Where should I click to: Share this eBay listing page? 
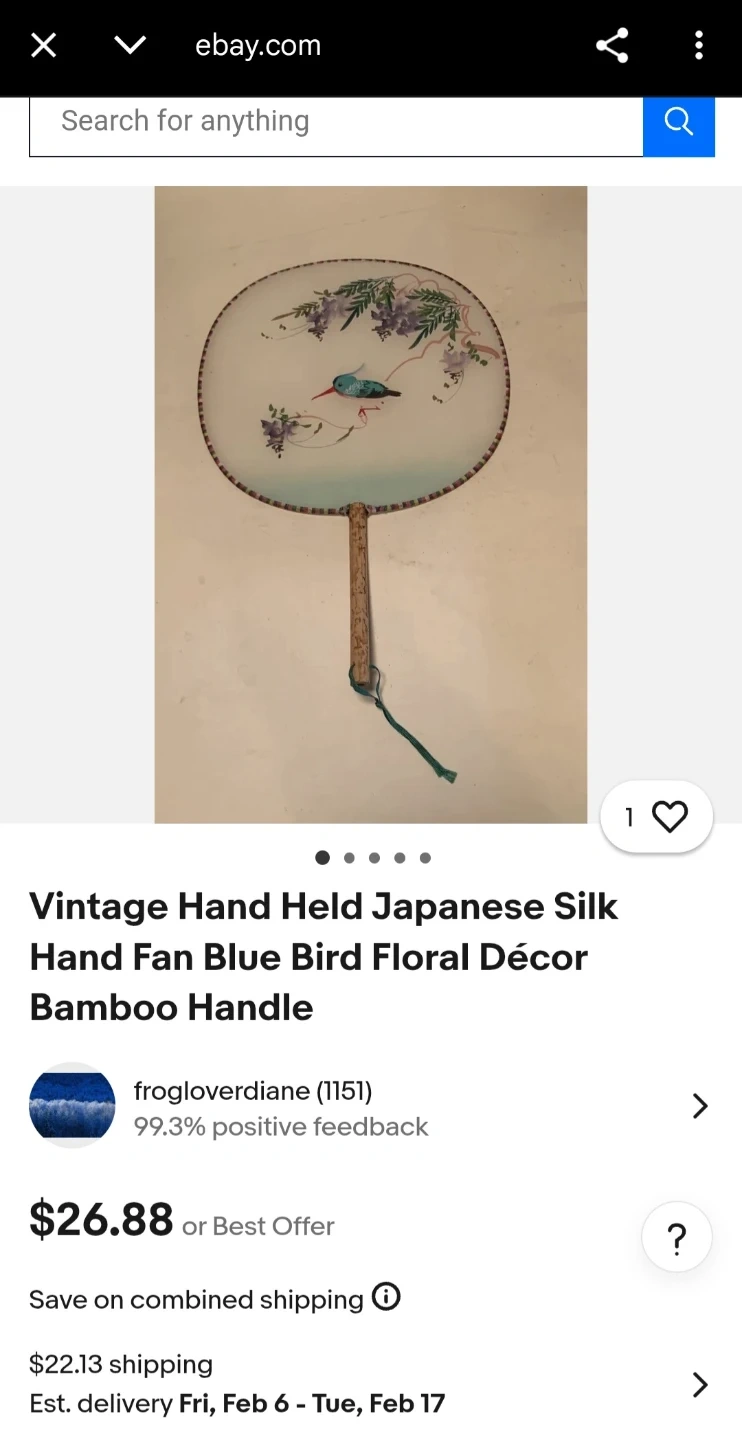coord(611,45)
